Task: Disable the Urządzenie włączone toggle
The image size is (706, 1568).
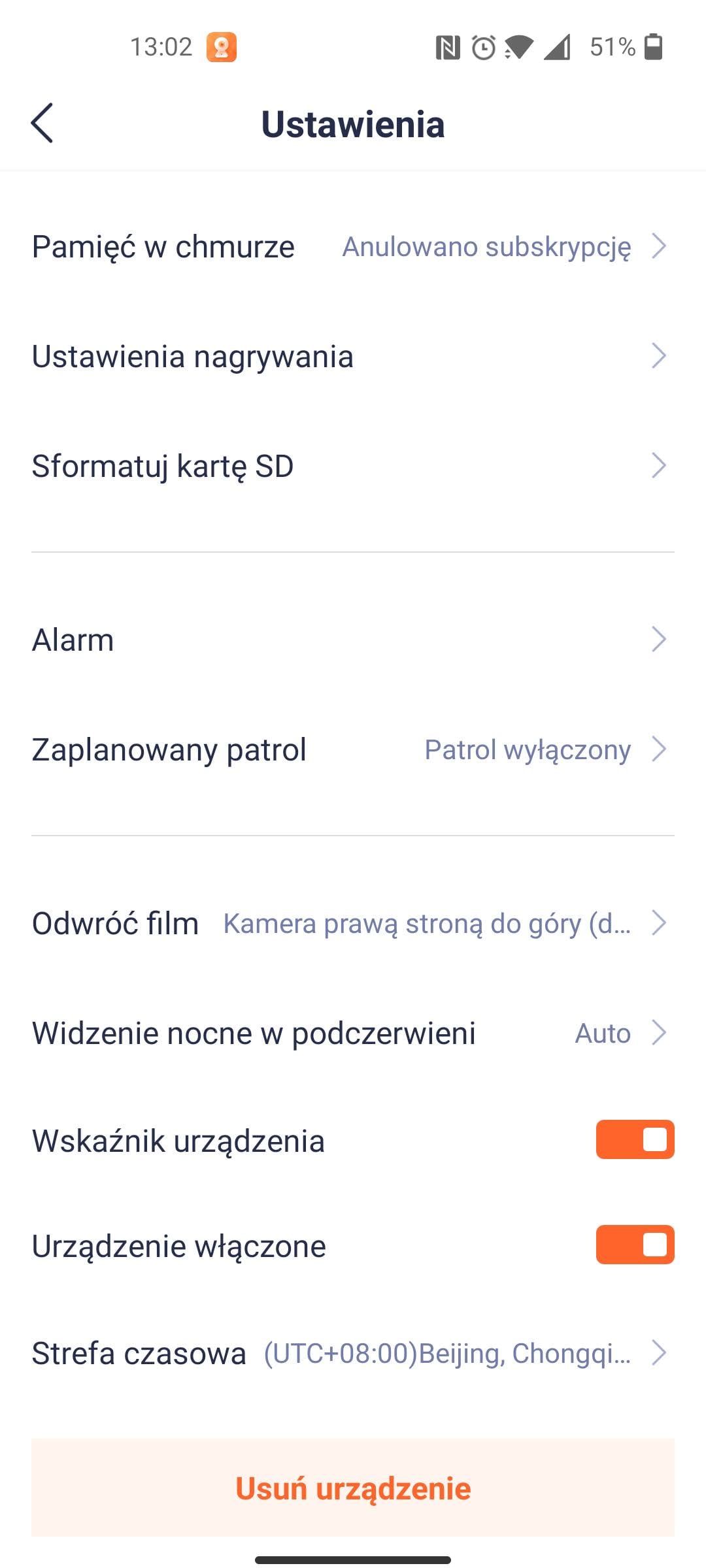Action: pos(634,1245)
